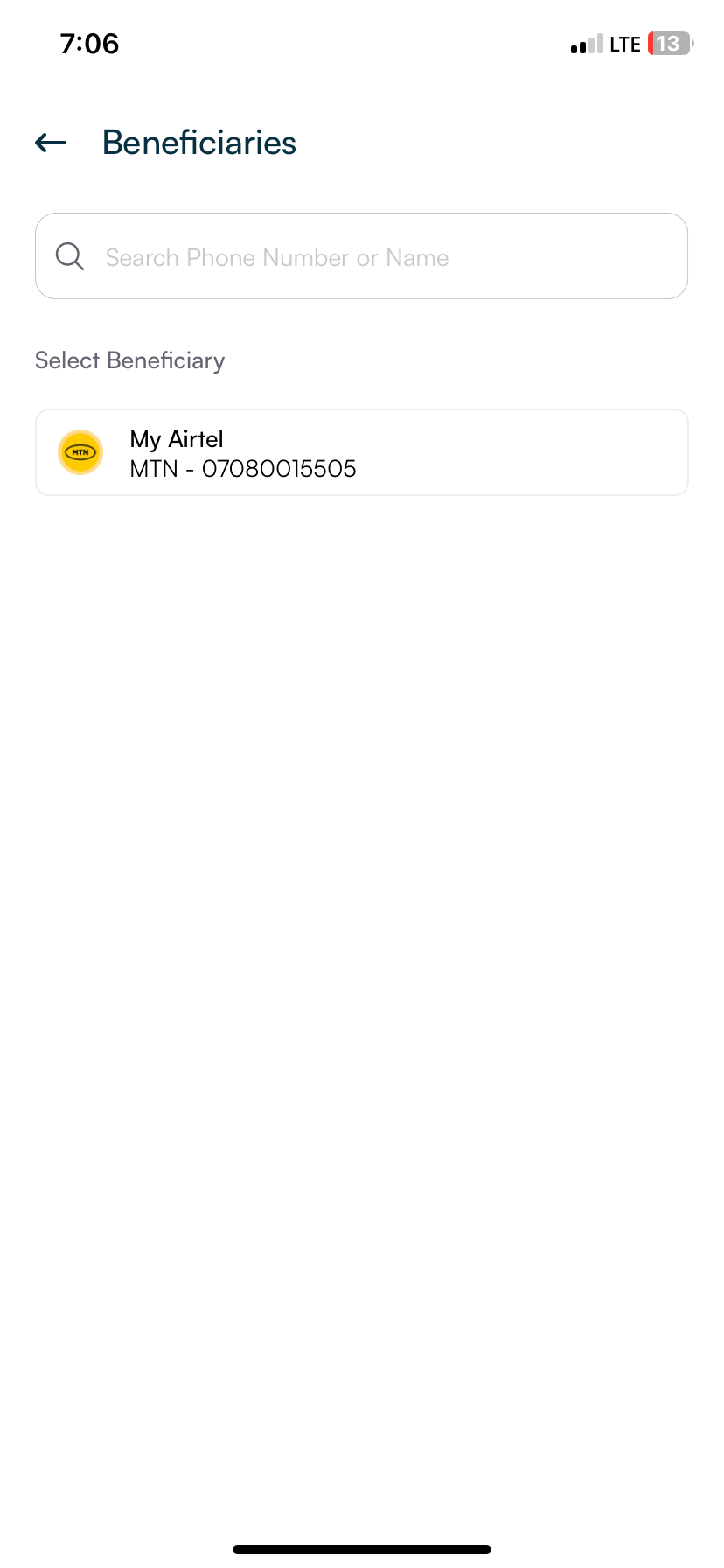This screenshot has height=1568, width=724.
Task: Select the My Airtel beneficiary
Action: tap(362, 452)
